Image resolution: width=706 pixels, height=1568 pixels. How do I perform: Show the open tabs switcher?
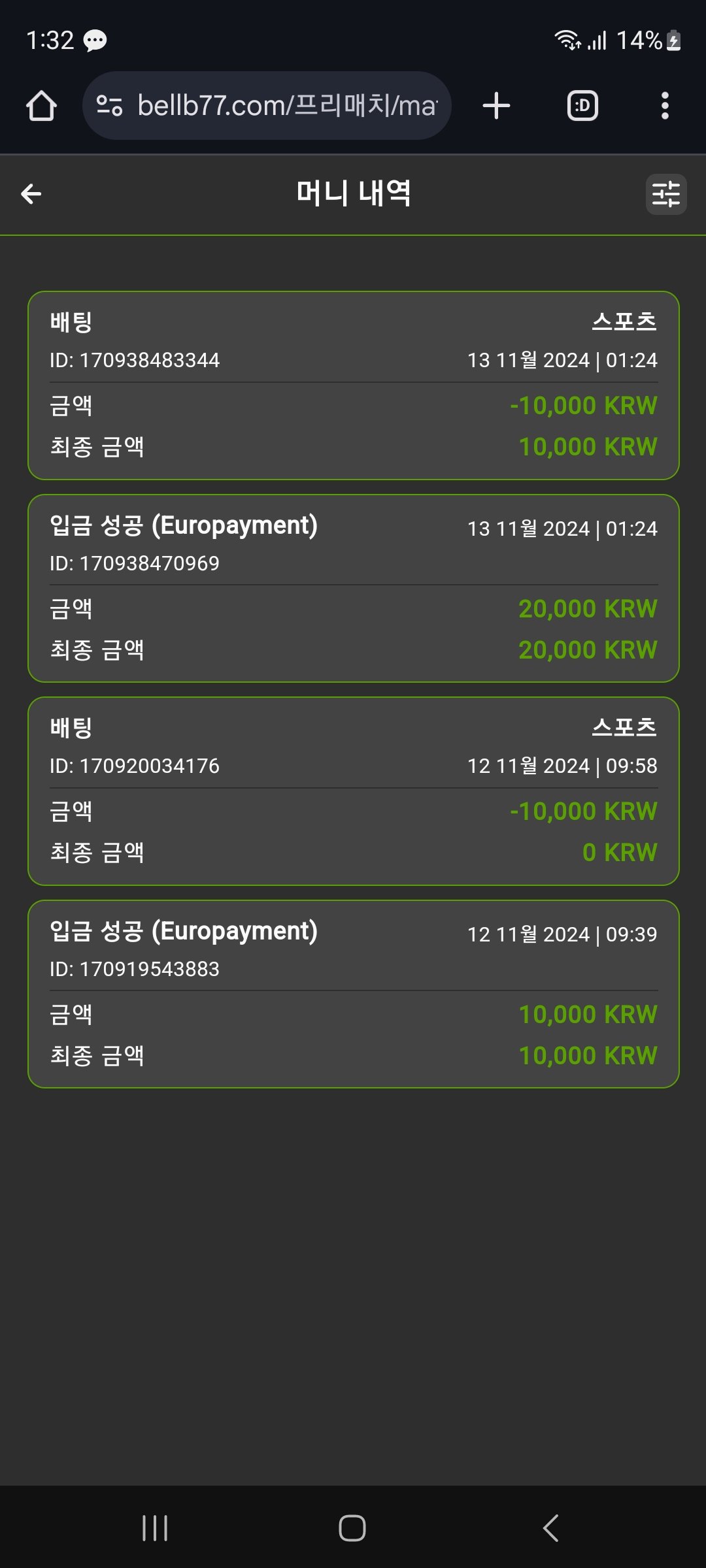(x=582, y=106)
